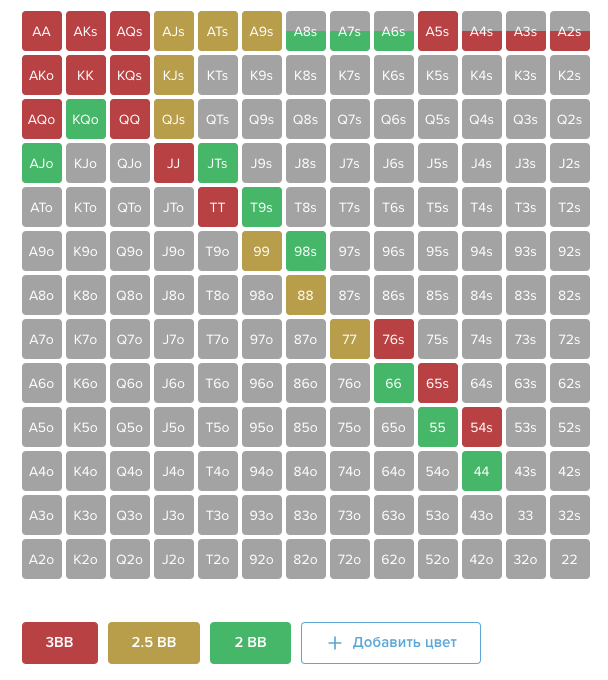
Task: Select the K2s hand cell
Action: 570,75
